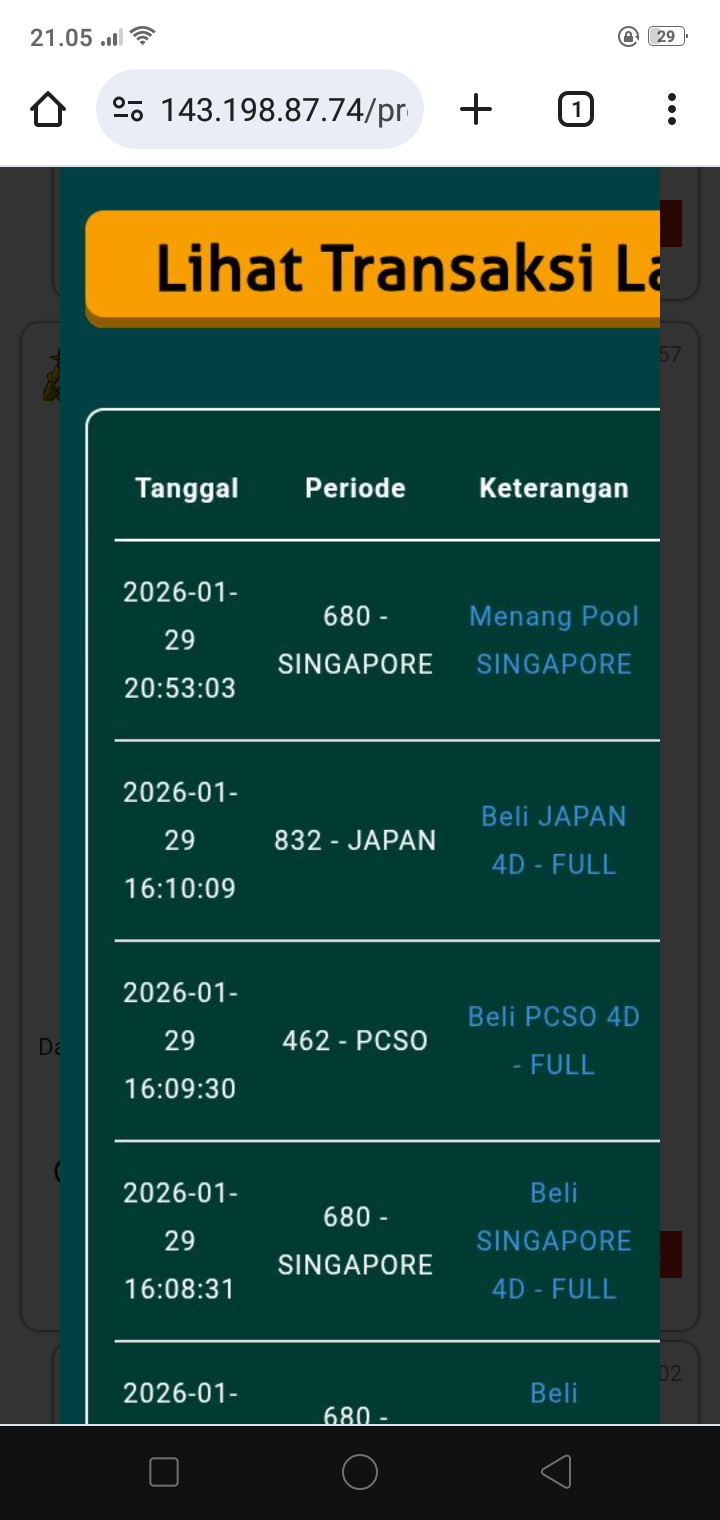Viewport: 720px width, 1520px height.
Task: Open the Beli PCSO 4D - FULL link
Action: pyautogui.click(x=554, y=1040)
